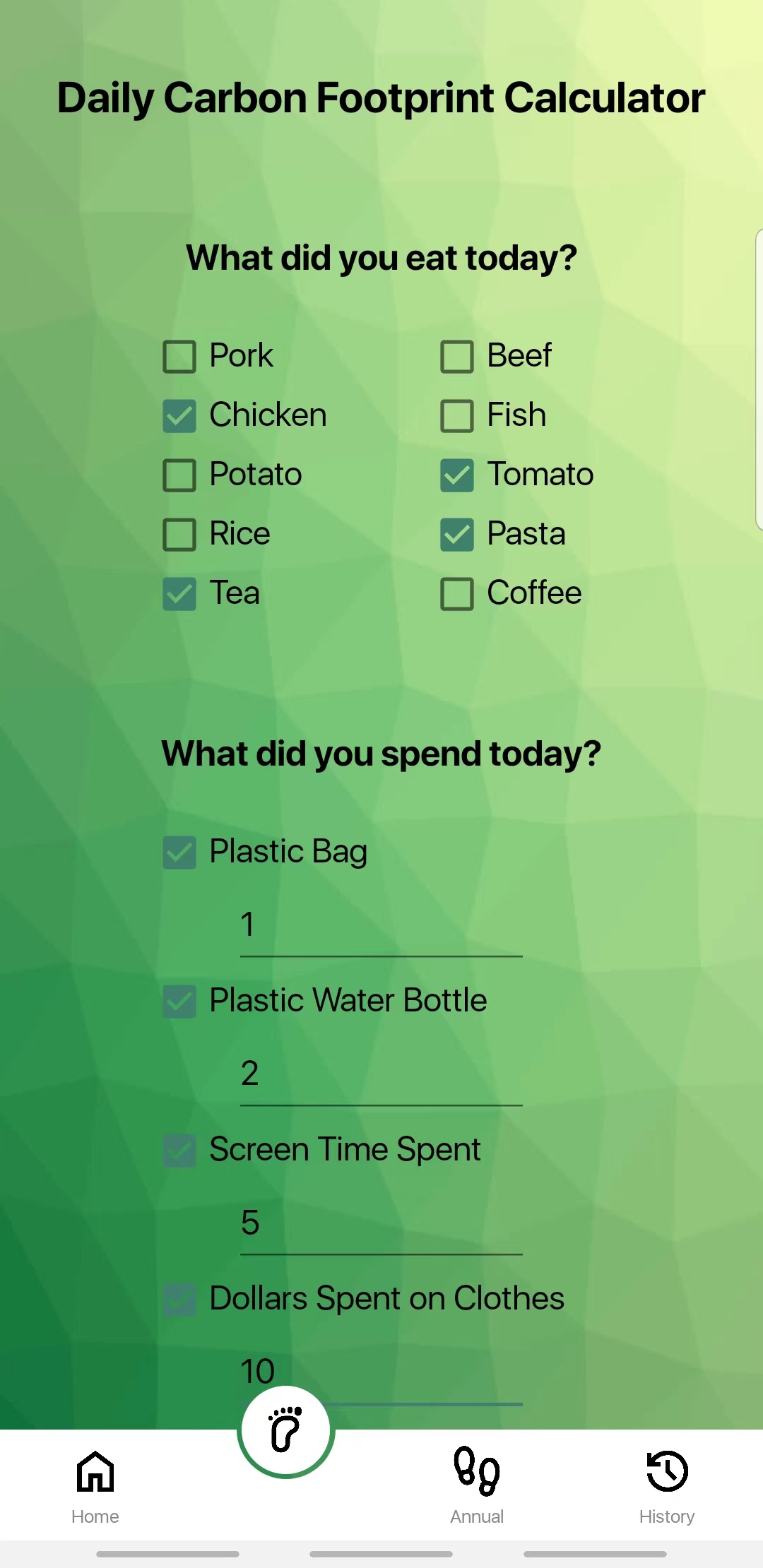Open the daily footprint calculator tab
This screenshot has width=763, height=1568.
coord(286,1431)
